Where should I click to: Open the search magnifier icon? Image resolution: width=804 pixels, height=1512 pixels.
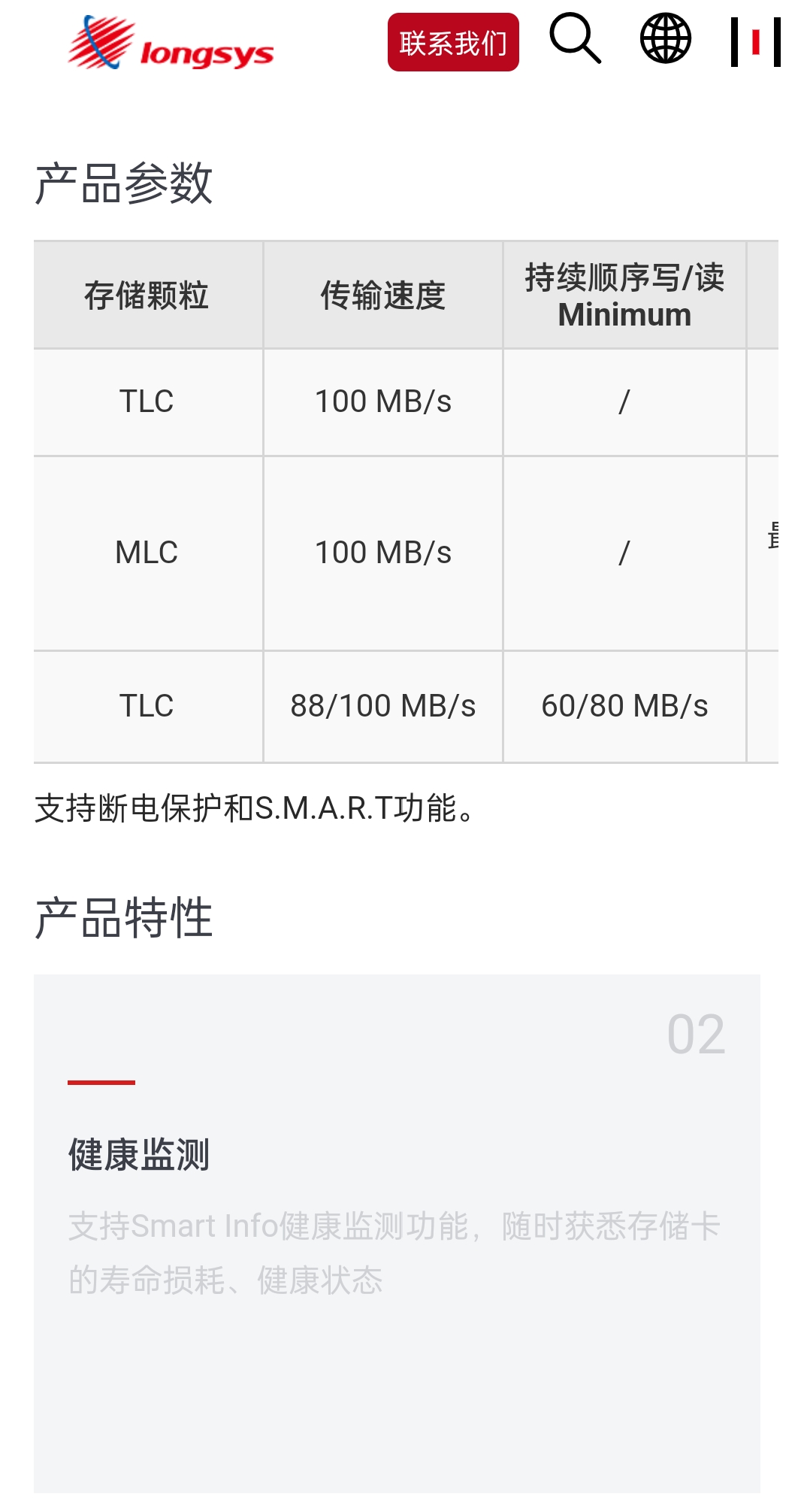tap(576, 38)
